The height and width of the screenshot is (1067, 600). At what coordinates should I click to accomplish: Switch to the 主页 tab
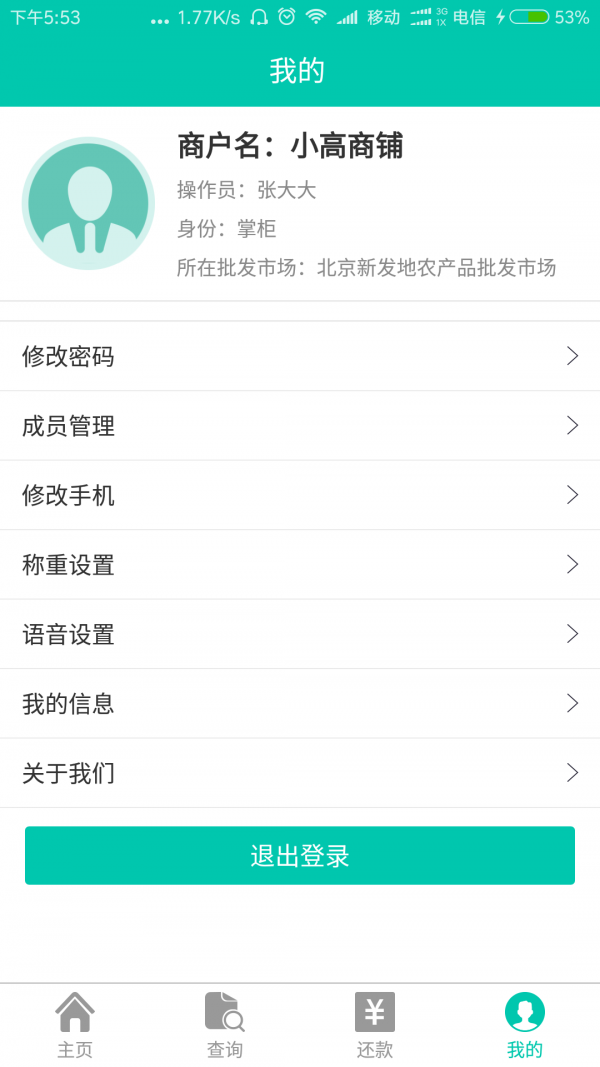[x=75, y=1025]
